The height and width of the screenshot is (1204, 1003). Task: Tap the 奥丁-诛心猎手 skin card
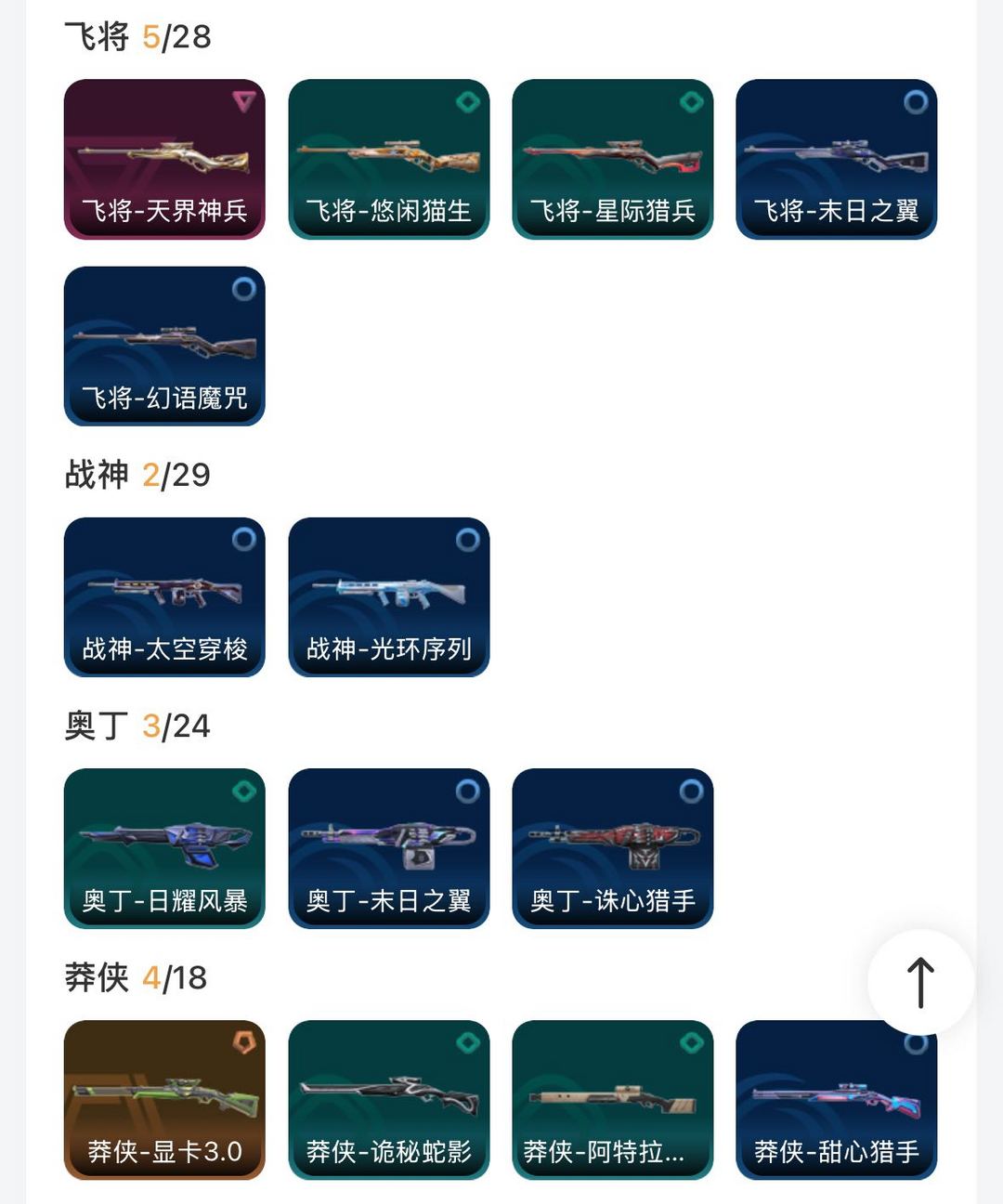click(x=613, y=848)
